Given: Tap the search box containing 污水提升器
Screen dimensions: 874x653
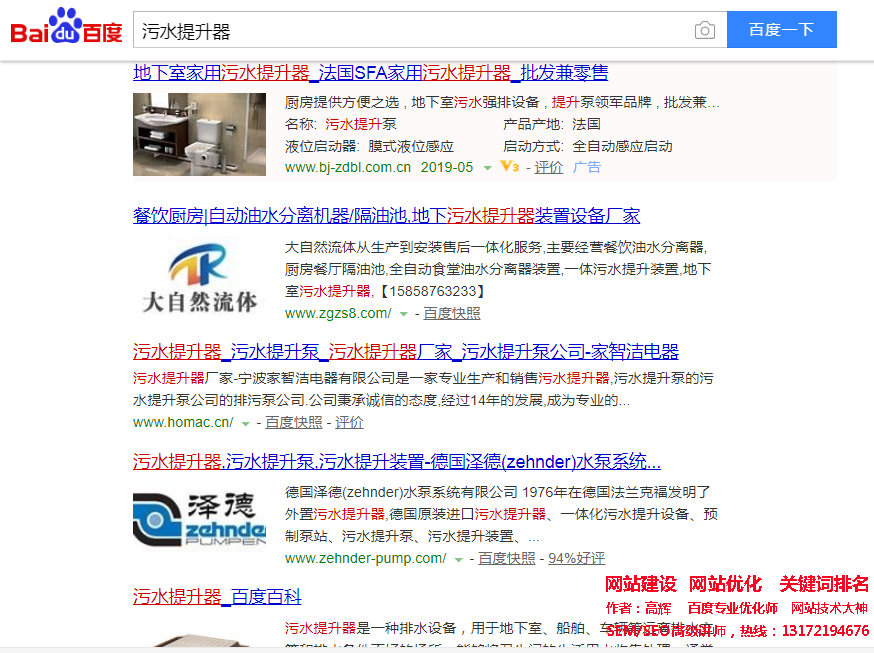Looking at the screenshot, I should (x=410, y=31).
